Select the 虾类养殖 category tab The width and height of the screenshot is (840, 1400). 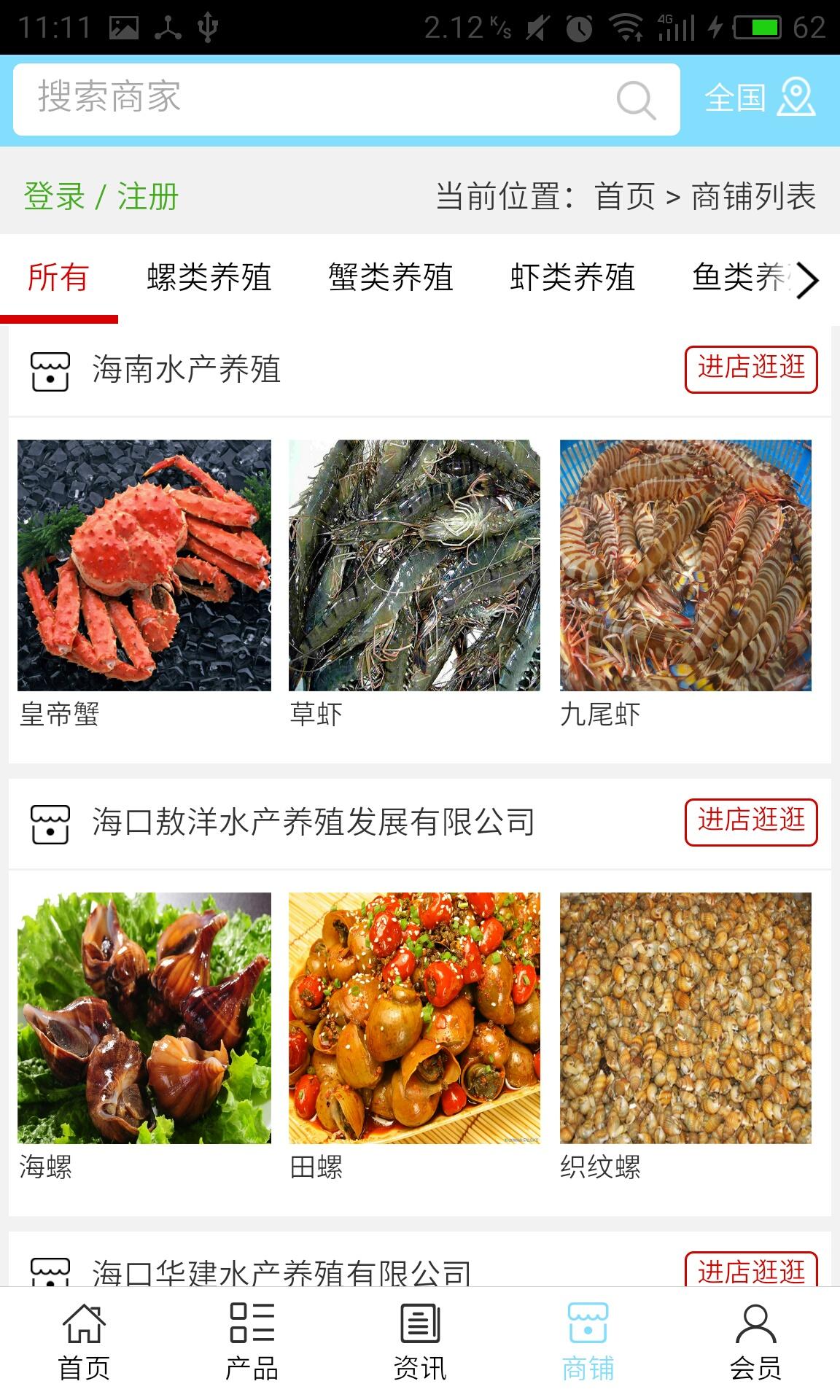pos(572,278)
